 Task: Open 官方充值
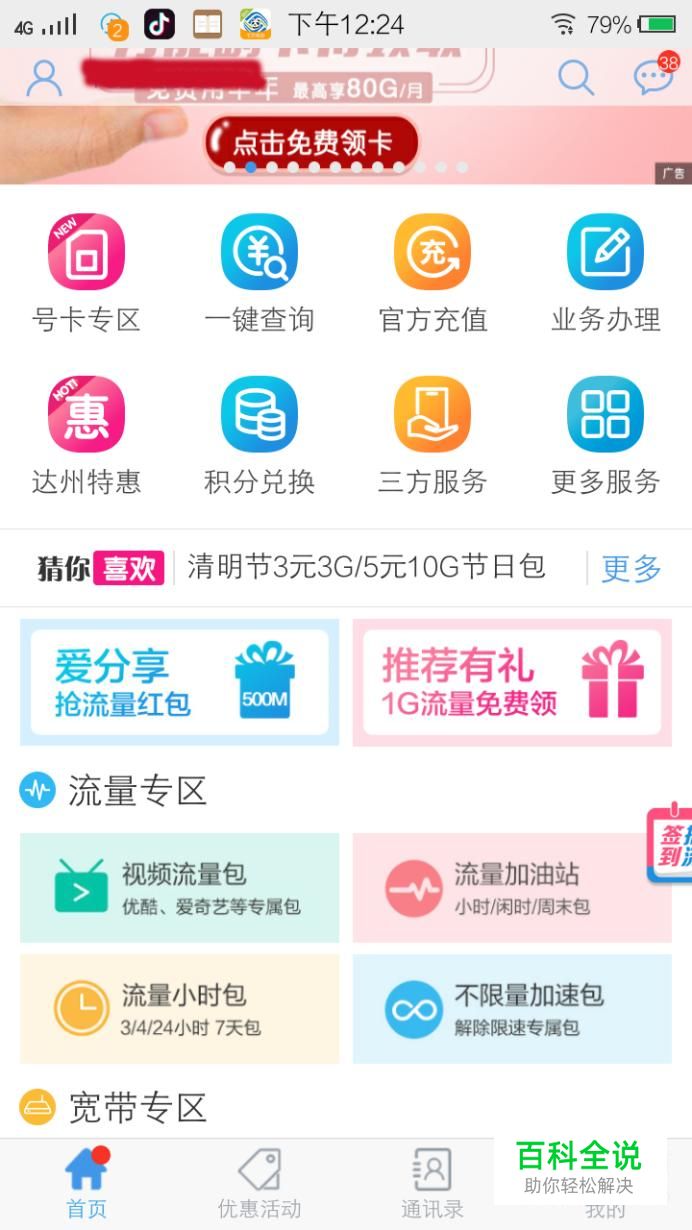432,272
